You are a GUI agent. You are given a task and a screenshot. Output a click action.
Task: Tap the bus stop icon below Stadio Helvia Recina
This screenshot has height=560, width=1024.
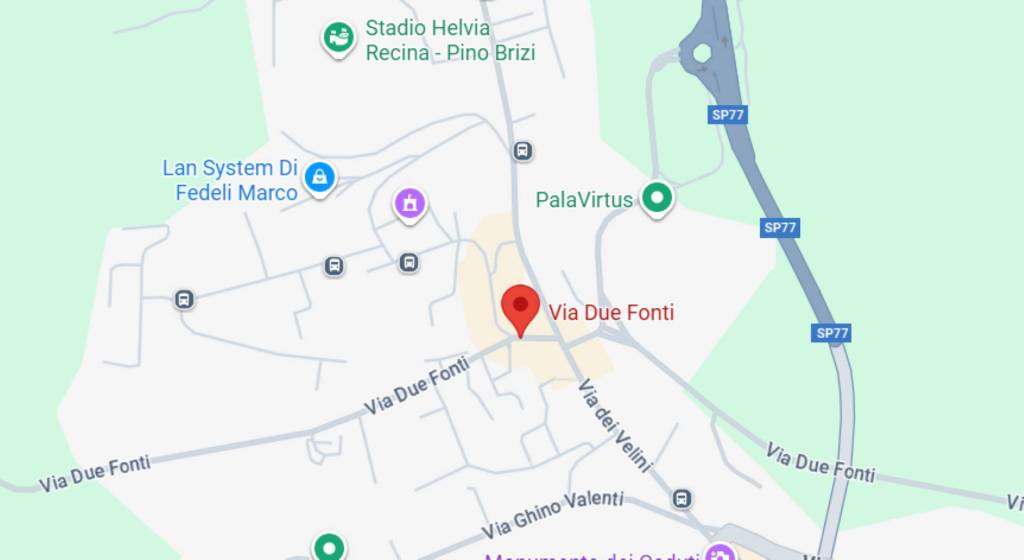click(522, 151)
